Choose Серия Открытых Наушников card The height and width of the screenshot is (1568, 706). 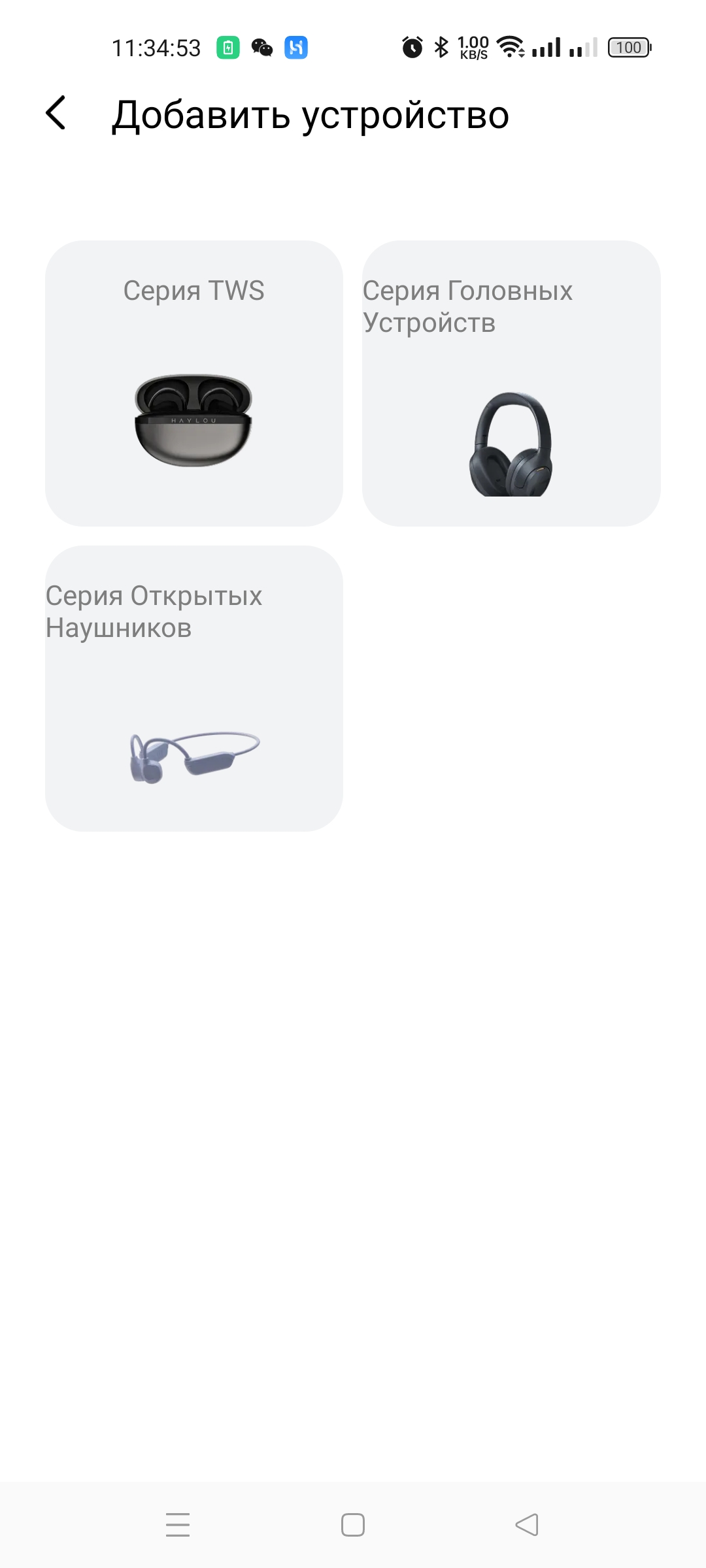[x=194, y=689]
